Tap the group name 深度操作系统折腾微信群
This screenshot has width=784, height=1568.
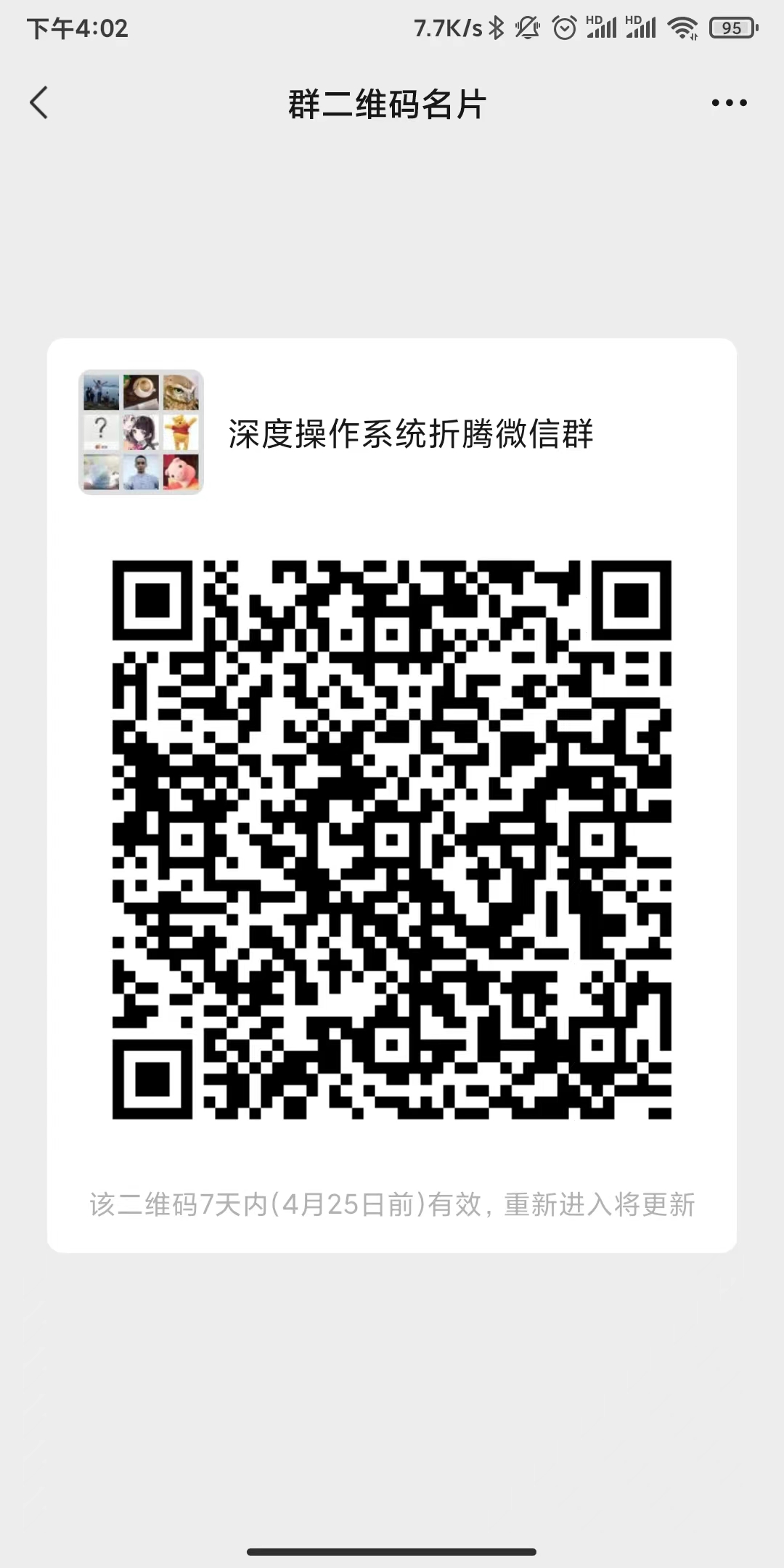point(410,432)
